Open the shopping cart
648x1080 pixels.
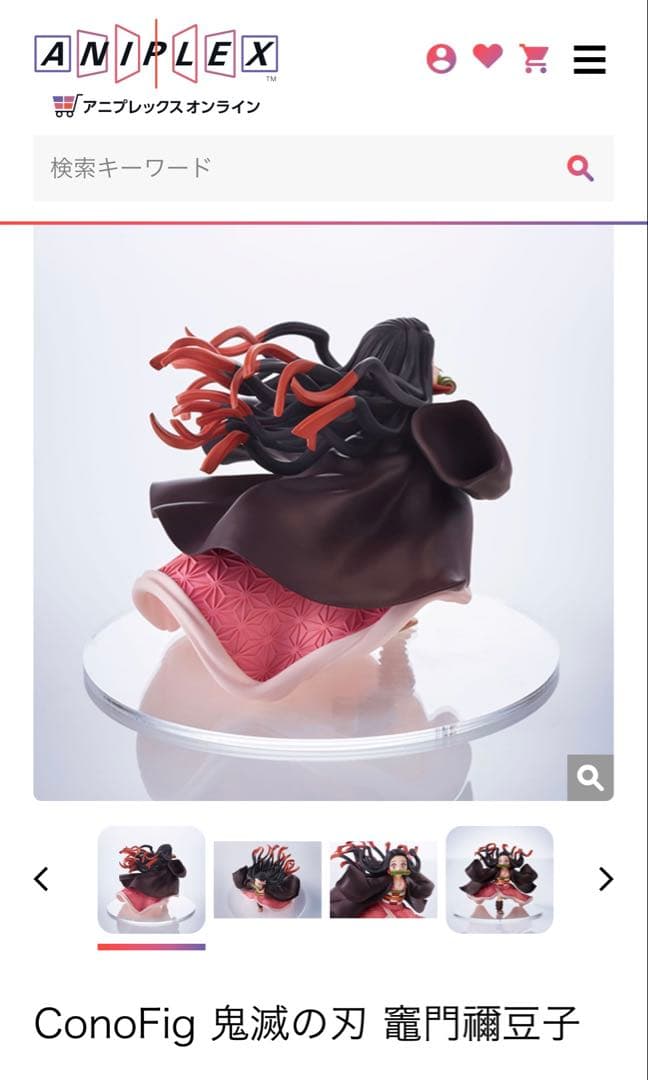click(x=535, y=59)
